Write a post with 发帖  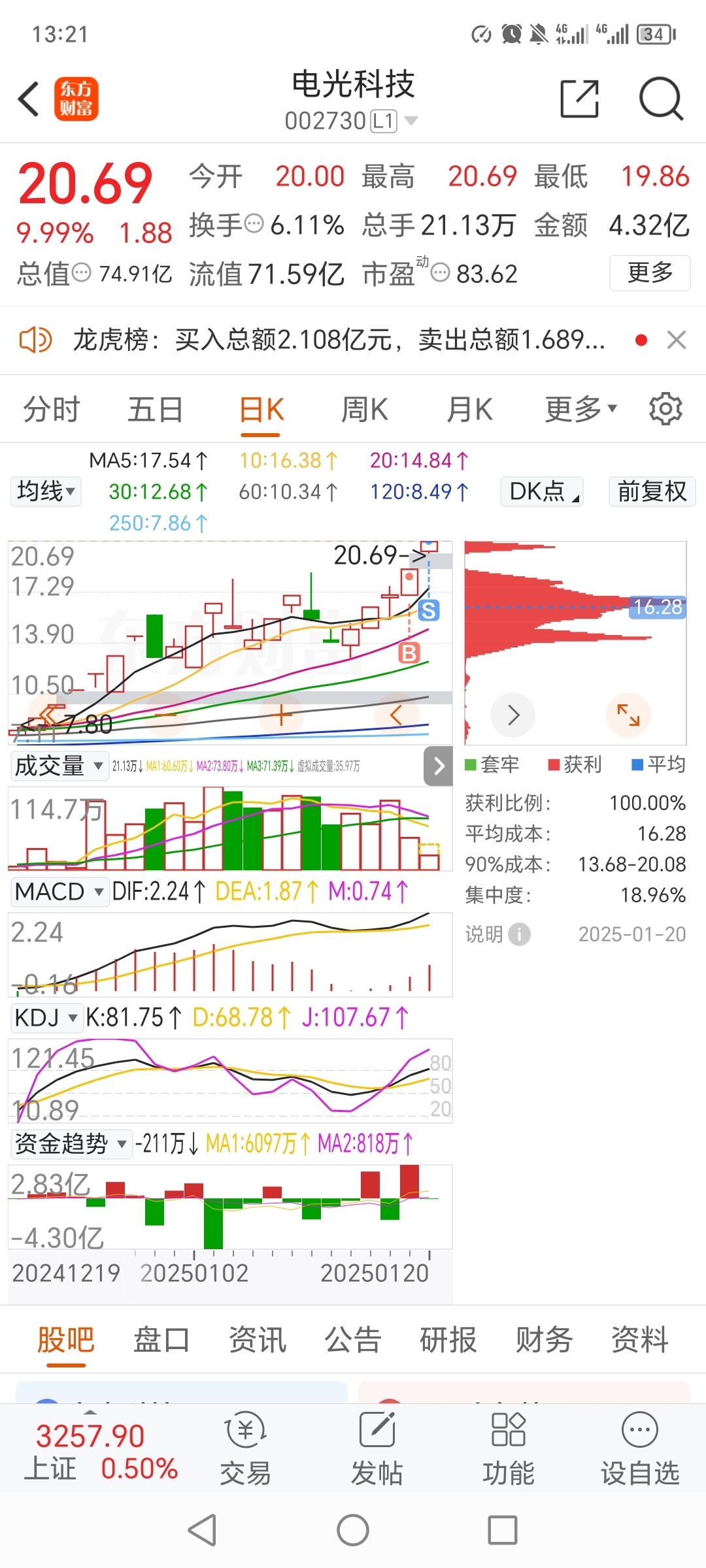377,1448
